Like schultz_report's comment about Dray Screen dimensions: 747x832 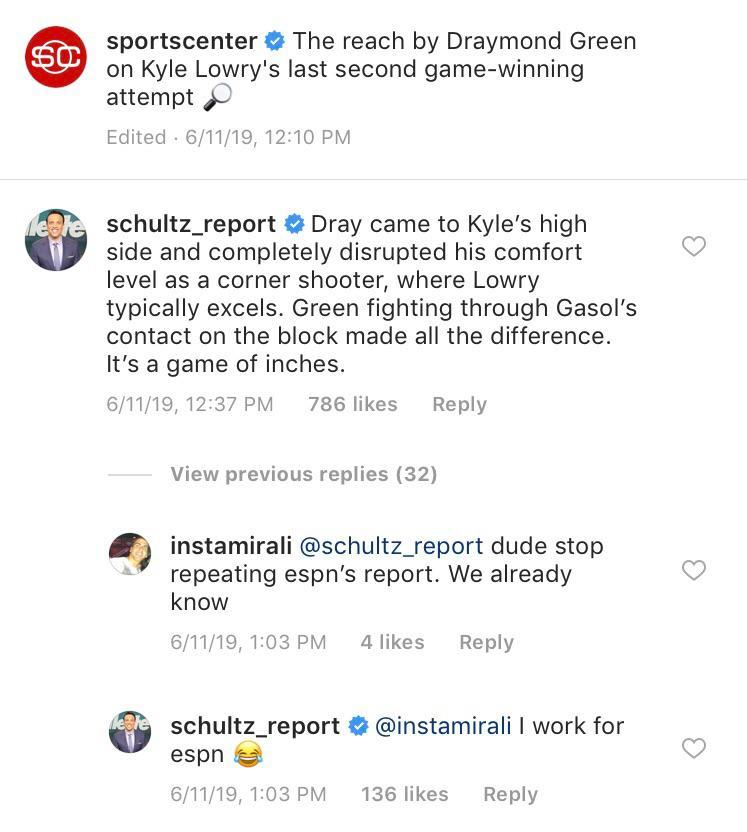click(693, 246)
